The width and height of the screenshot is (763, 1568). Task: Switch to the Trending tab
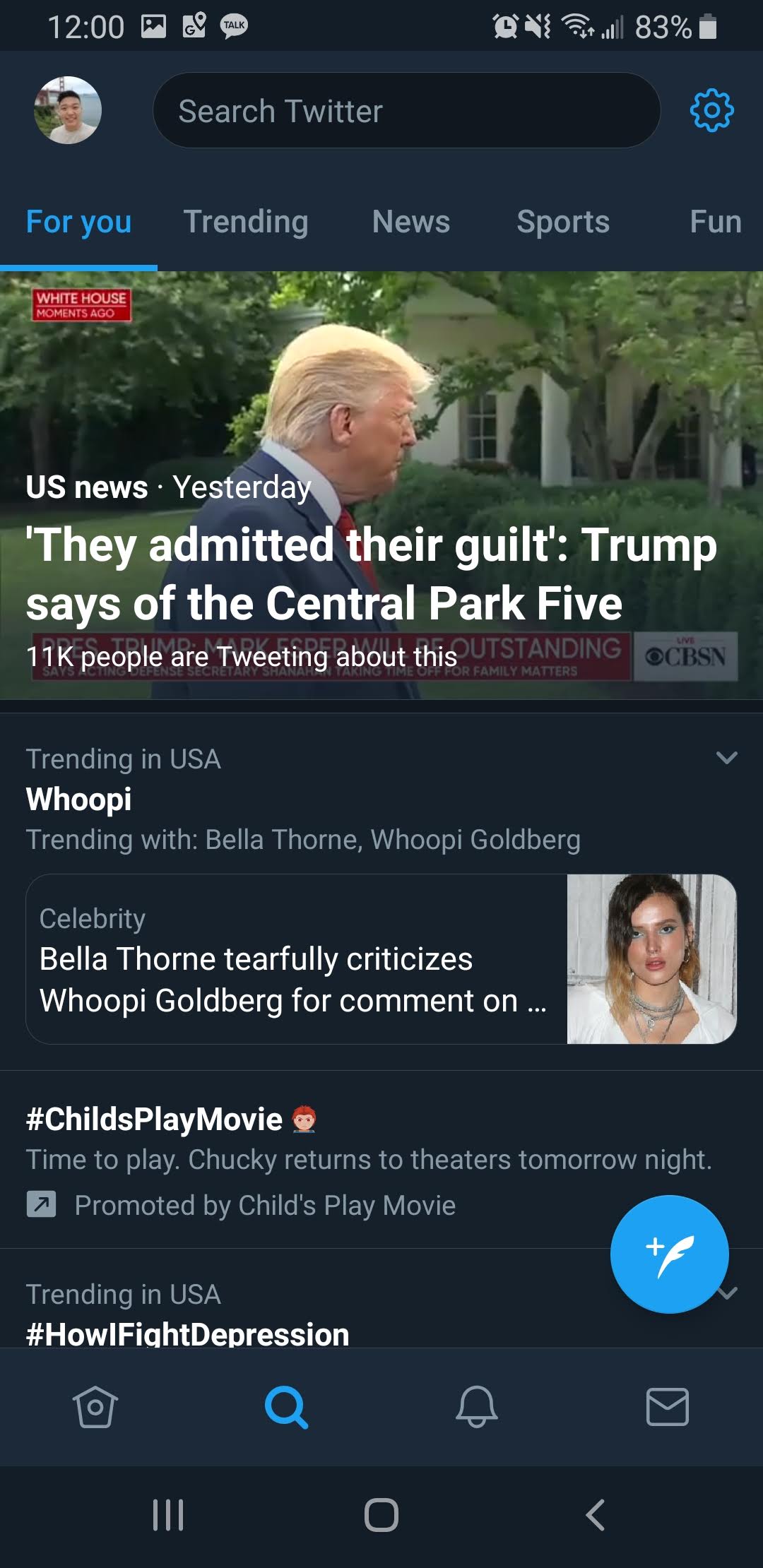[x=247, y=221]
